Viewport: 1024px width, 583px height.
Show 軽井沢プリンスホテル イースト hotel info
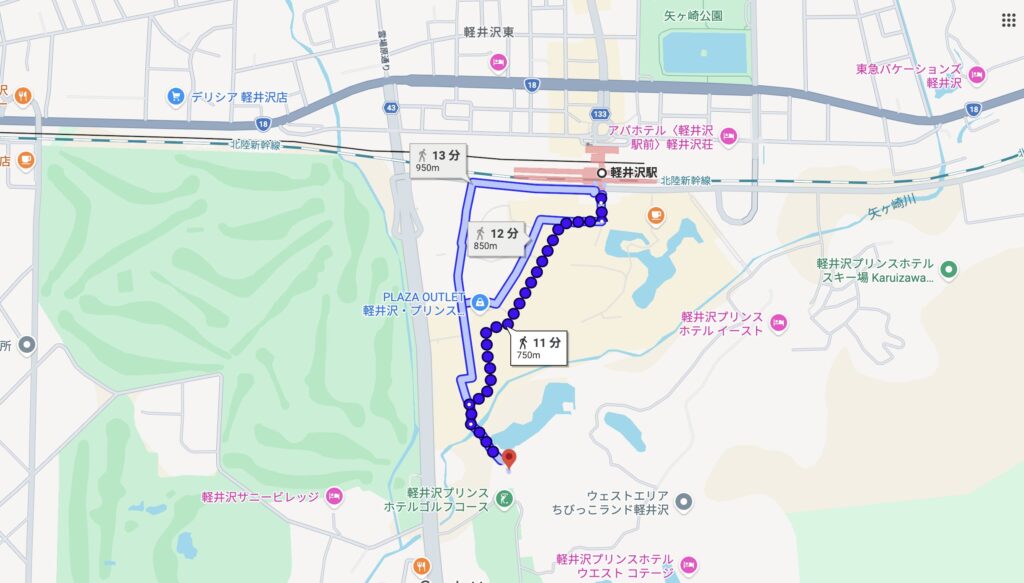(x=779, y=322)
